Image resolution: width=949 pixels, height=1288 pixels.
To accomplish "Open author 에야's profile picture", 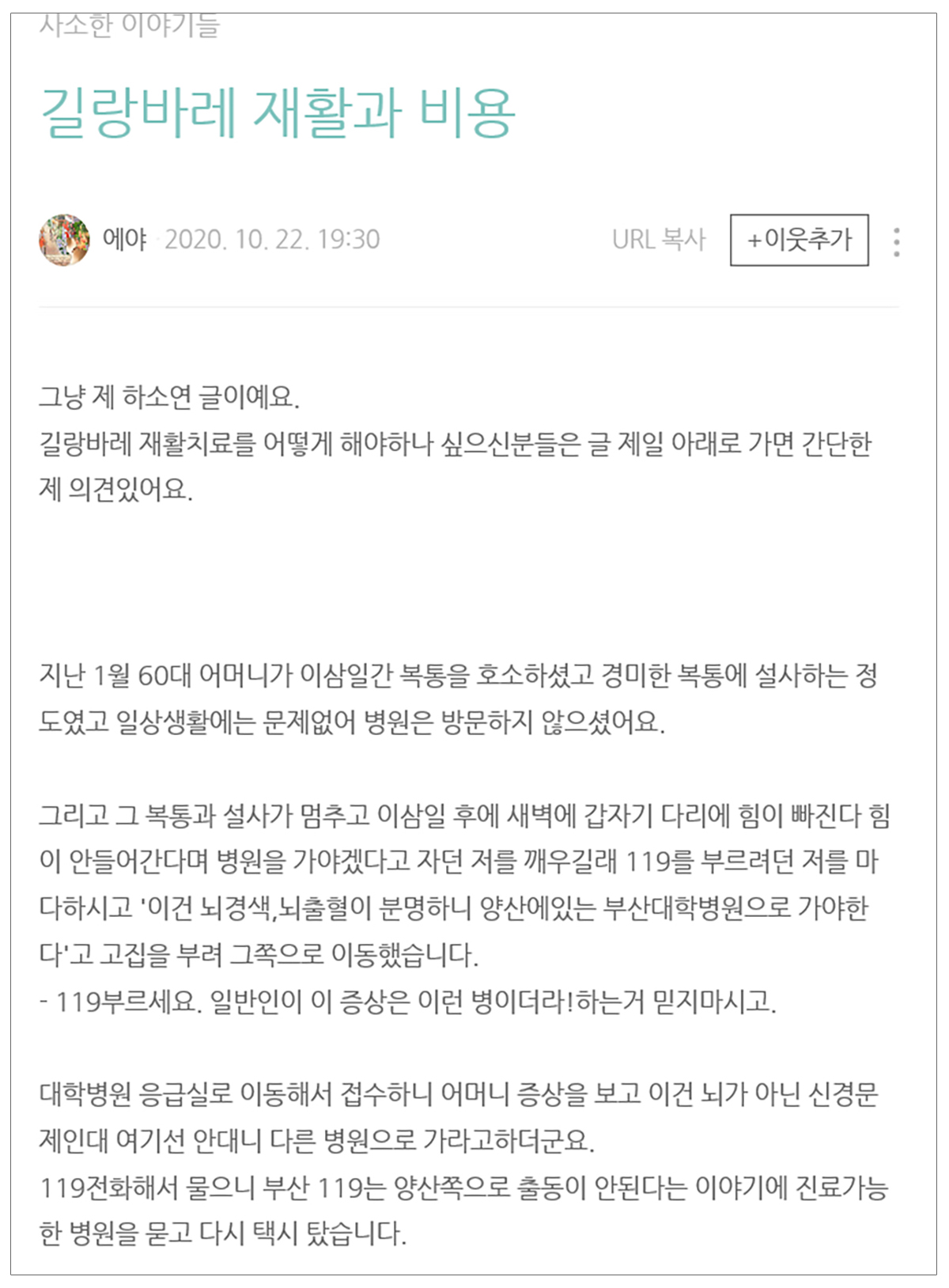I will [x=64, y=239].
